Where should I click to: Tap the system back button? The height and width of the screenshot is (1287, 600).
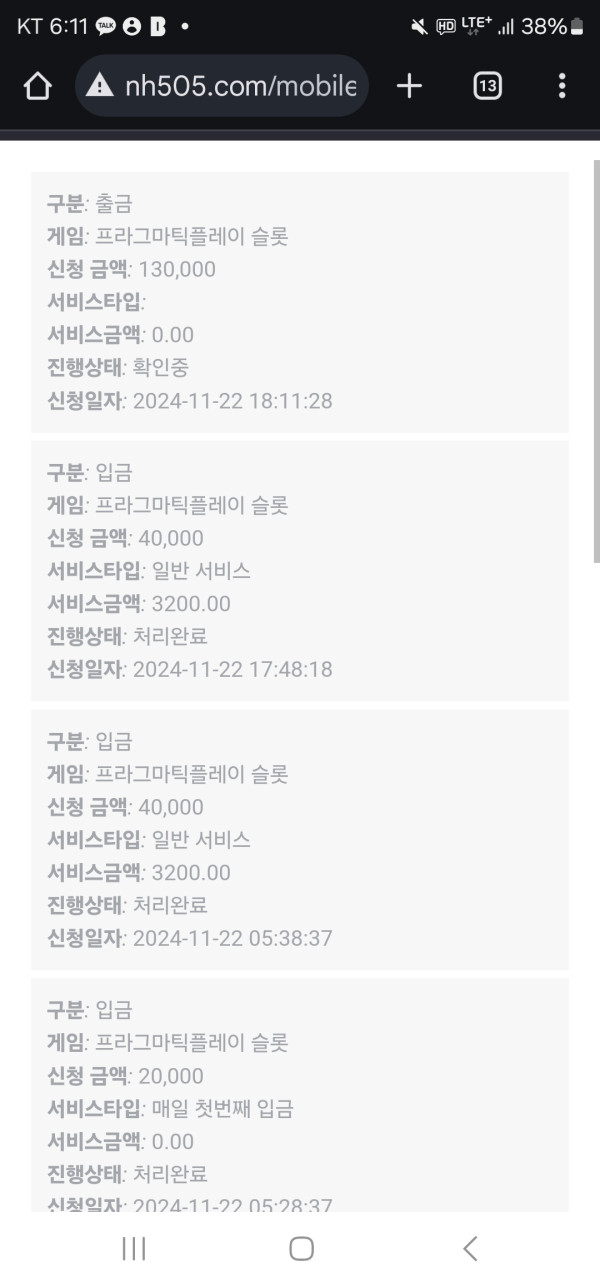coord(470,1248)
